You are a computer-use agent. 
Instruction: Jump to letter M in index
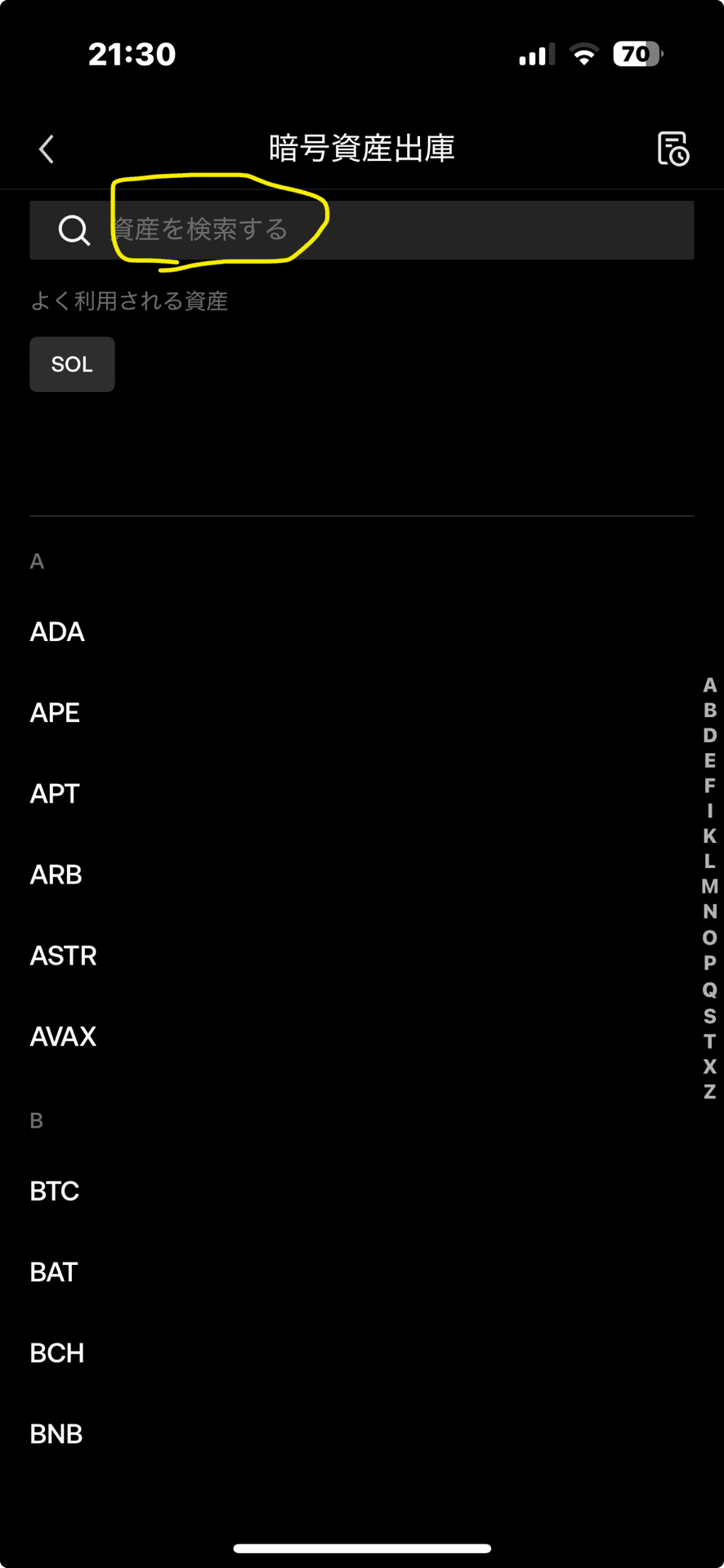click(x=709, y=886)
